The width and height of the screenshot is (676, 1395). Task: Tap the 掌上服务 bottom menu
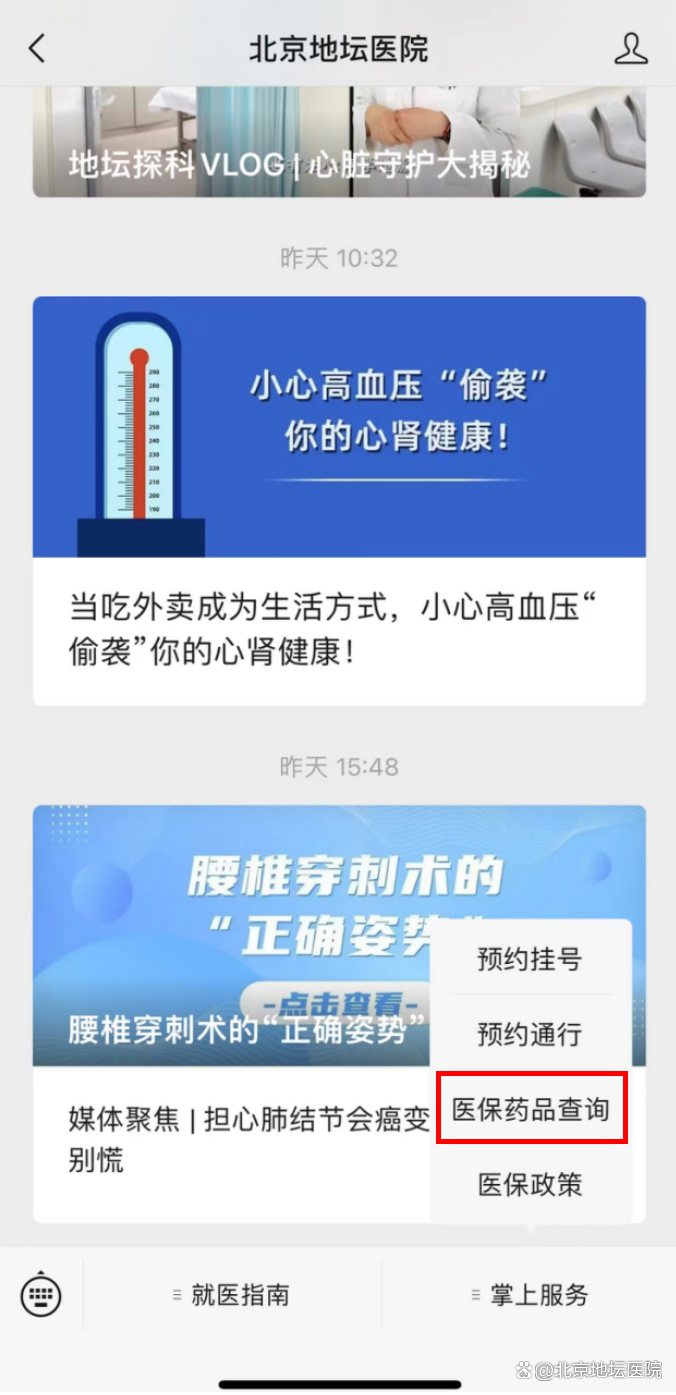click(x=530, y=1296)
